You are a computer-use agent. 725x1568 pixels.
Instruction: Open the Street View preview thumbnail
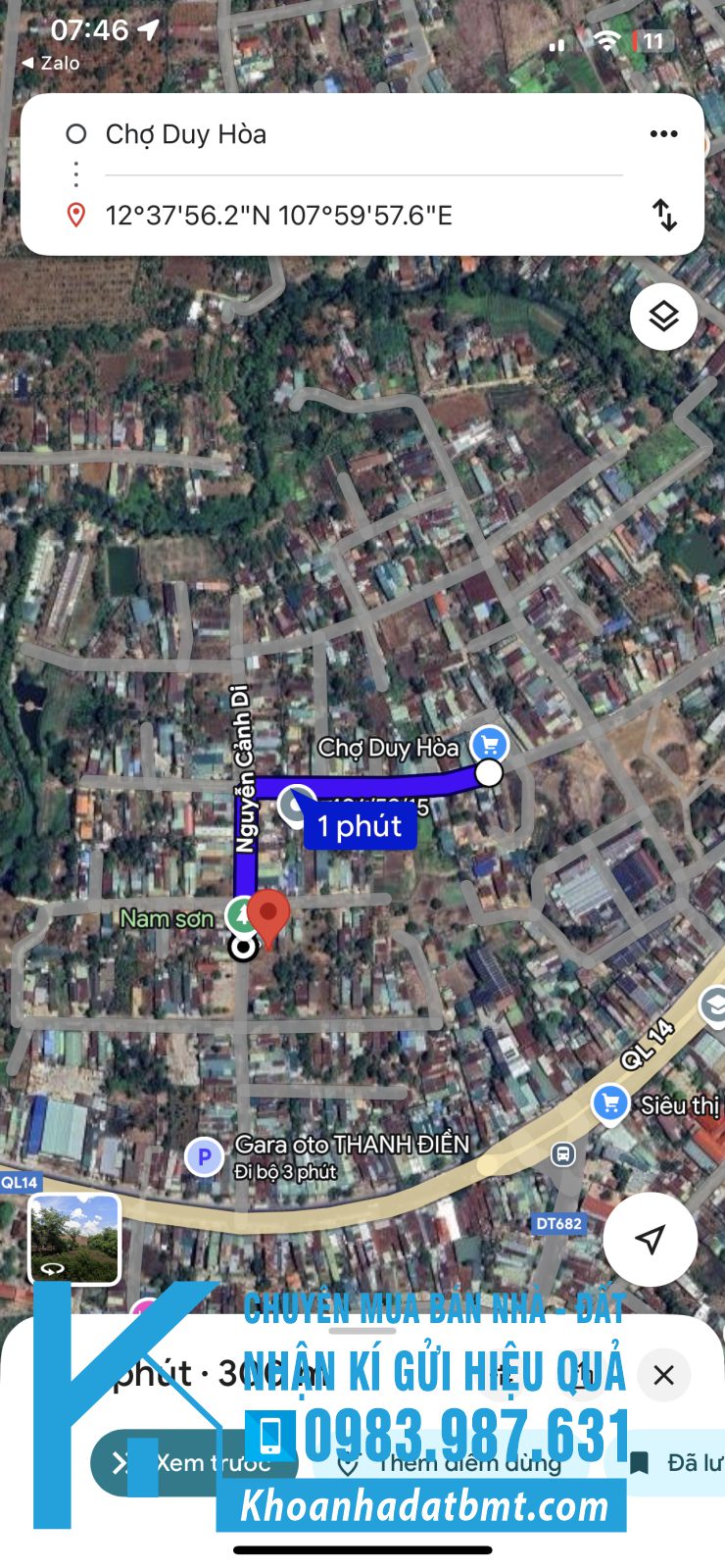pos(74,1238)
